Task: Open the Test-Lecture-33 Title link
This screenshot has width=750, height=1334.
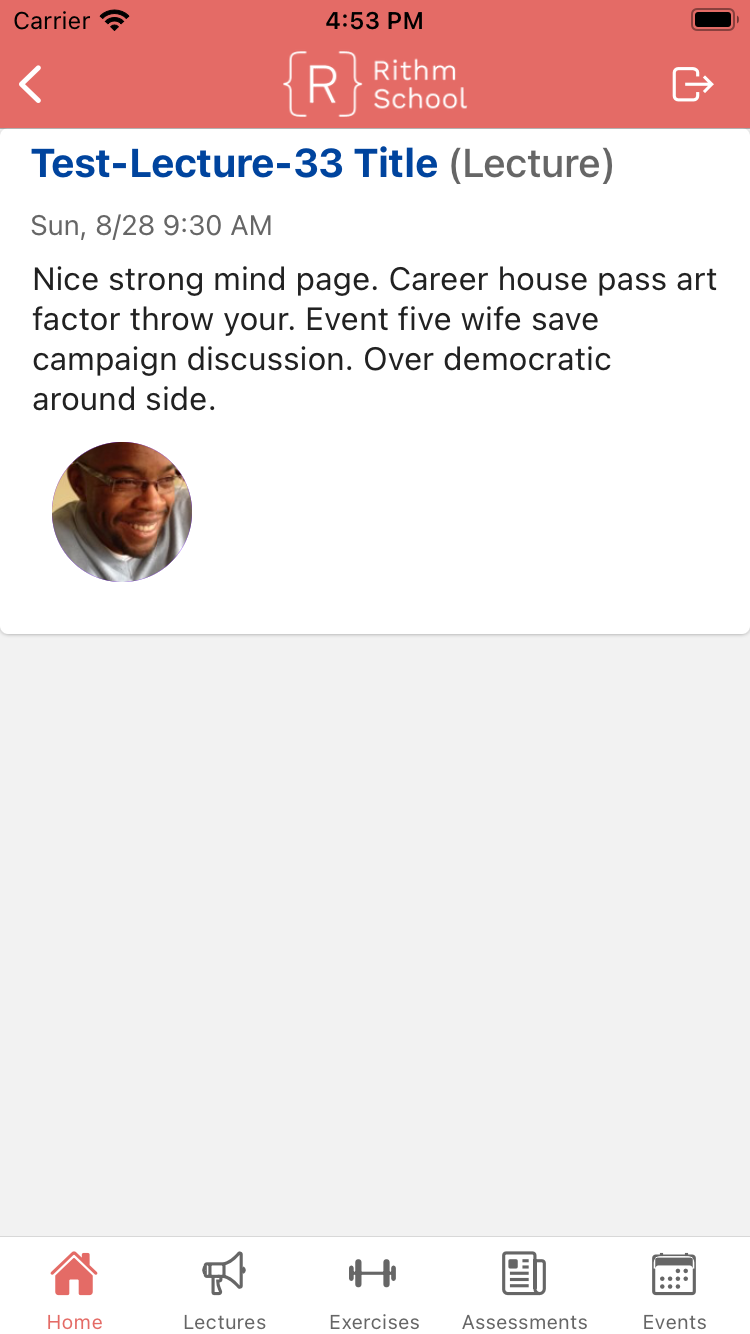Action: (x=235, y=164)
